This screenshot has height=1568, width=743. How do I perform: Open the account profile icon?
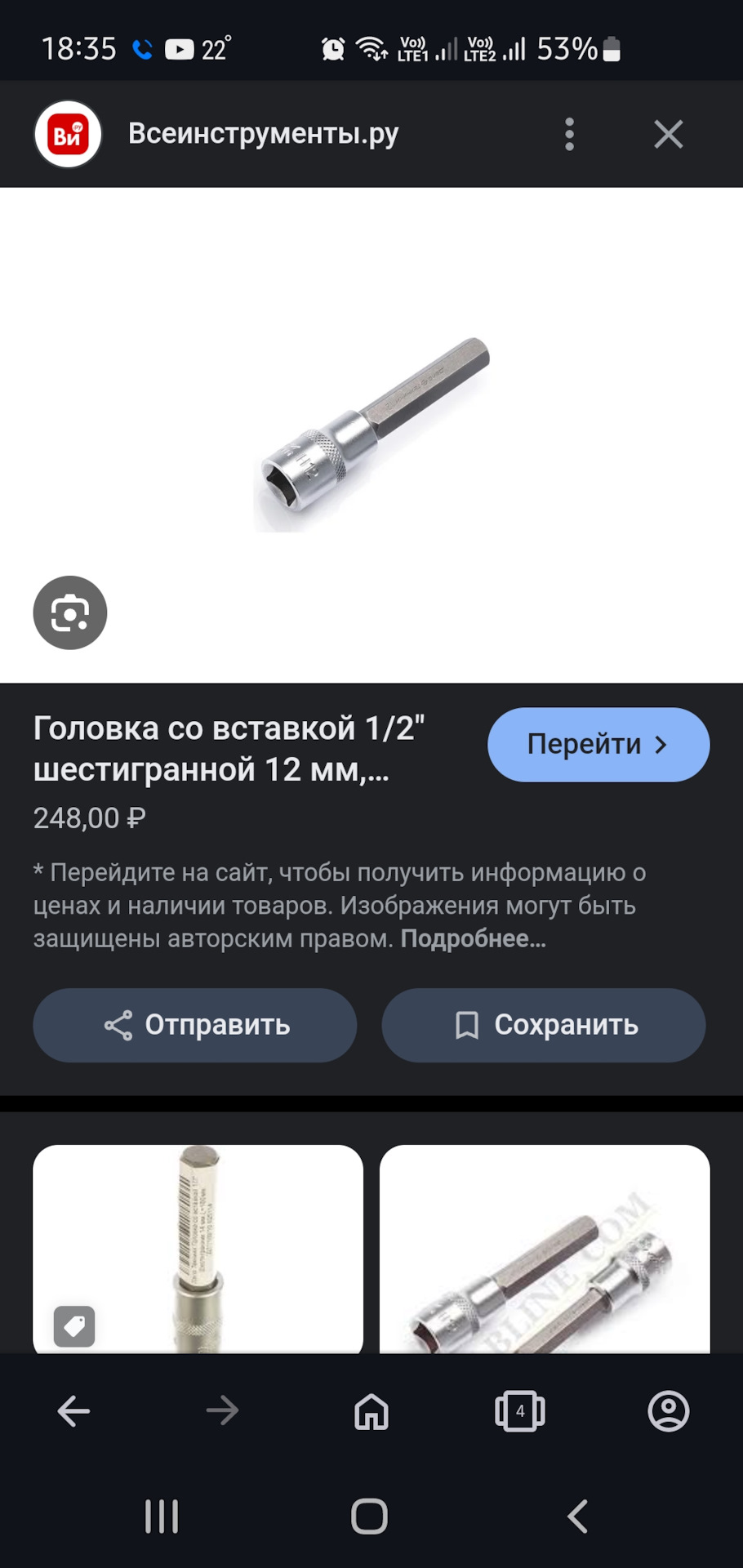tap(668, 1410)
